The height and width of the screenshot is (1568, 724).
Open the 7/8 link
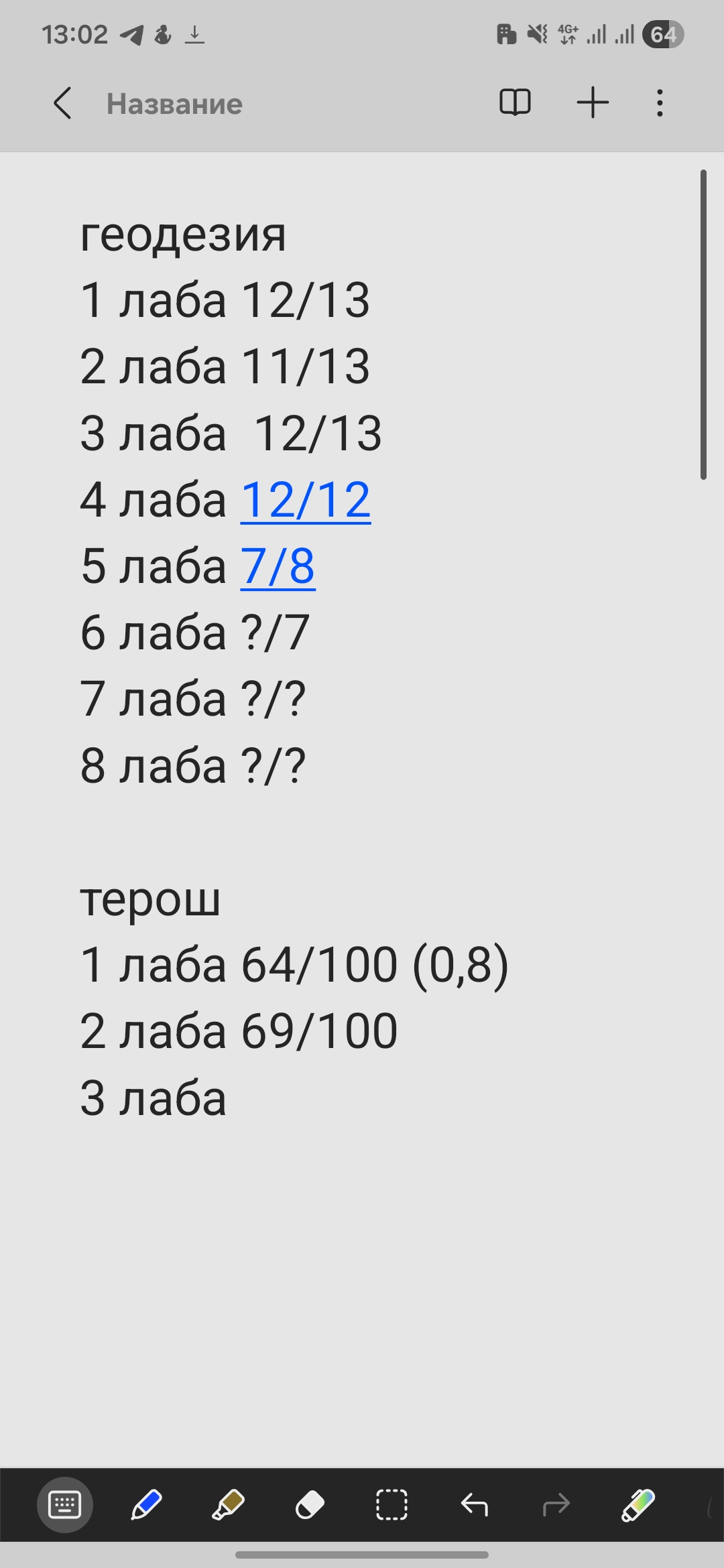coord(278,566)
